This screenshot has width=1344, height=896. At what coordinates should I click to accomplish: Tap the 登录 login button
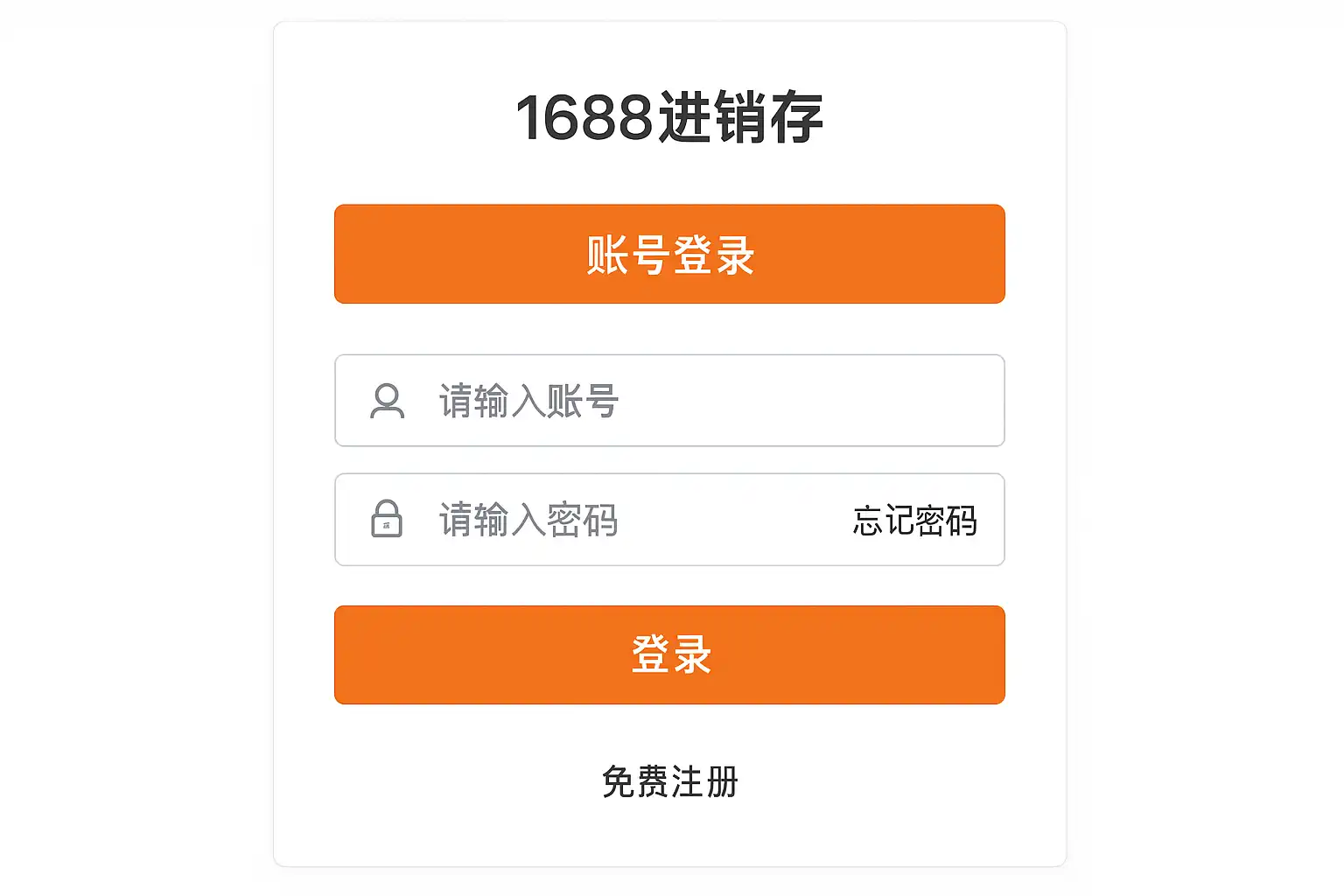click(x=669, y=654)
